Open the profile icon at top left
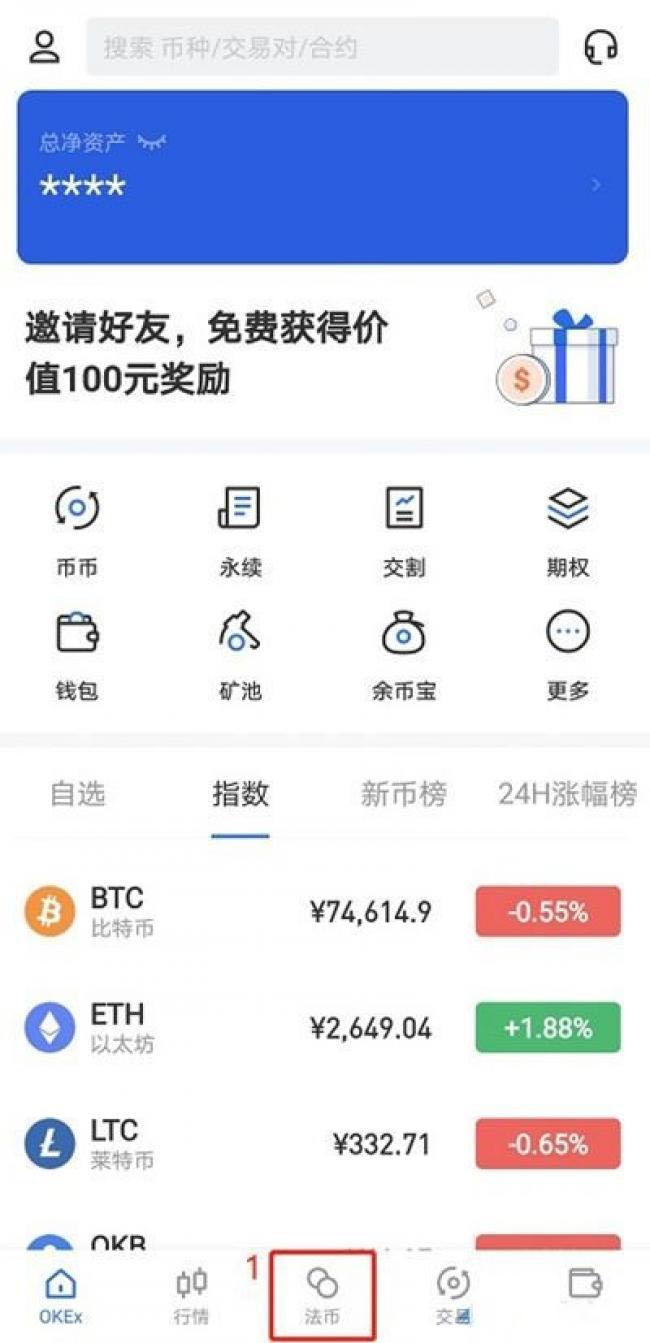 click(x=45, y=47)
